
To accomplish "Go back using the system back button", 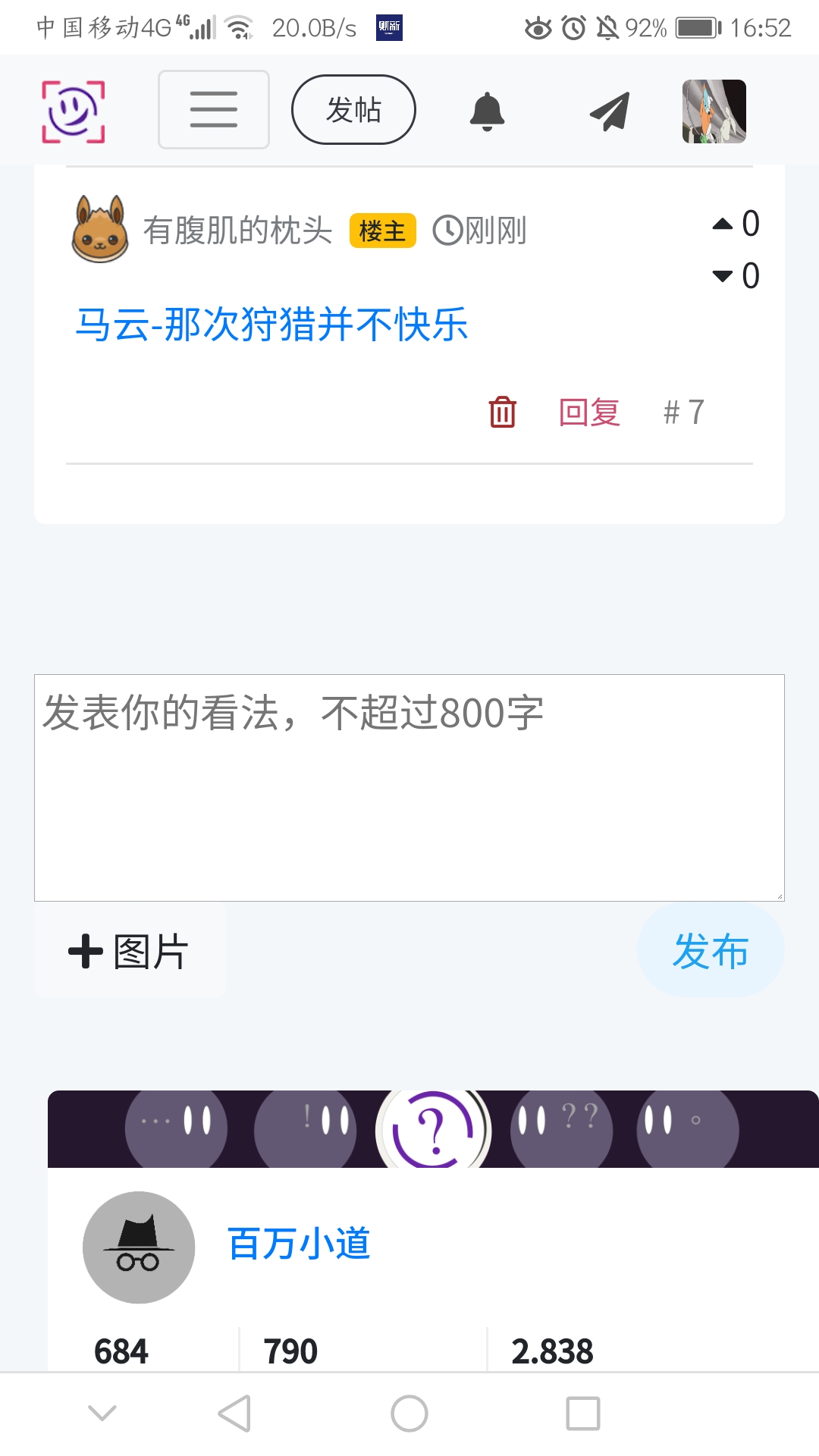I will (234, 1414).
